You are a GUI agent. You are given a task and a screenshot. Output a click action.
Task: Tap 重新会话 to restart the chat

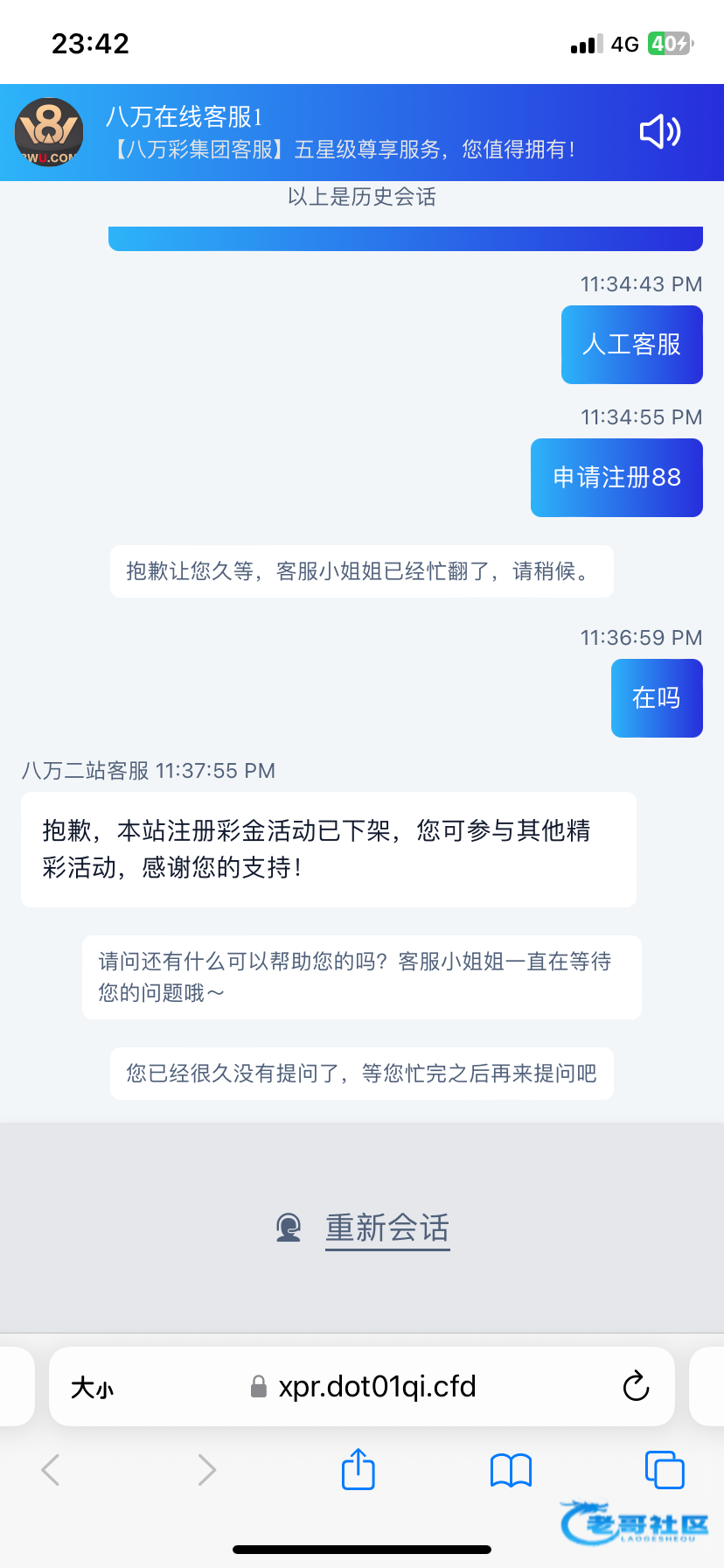pyautogui.click(x=386, y=1228)
